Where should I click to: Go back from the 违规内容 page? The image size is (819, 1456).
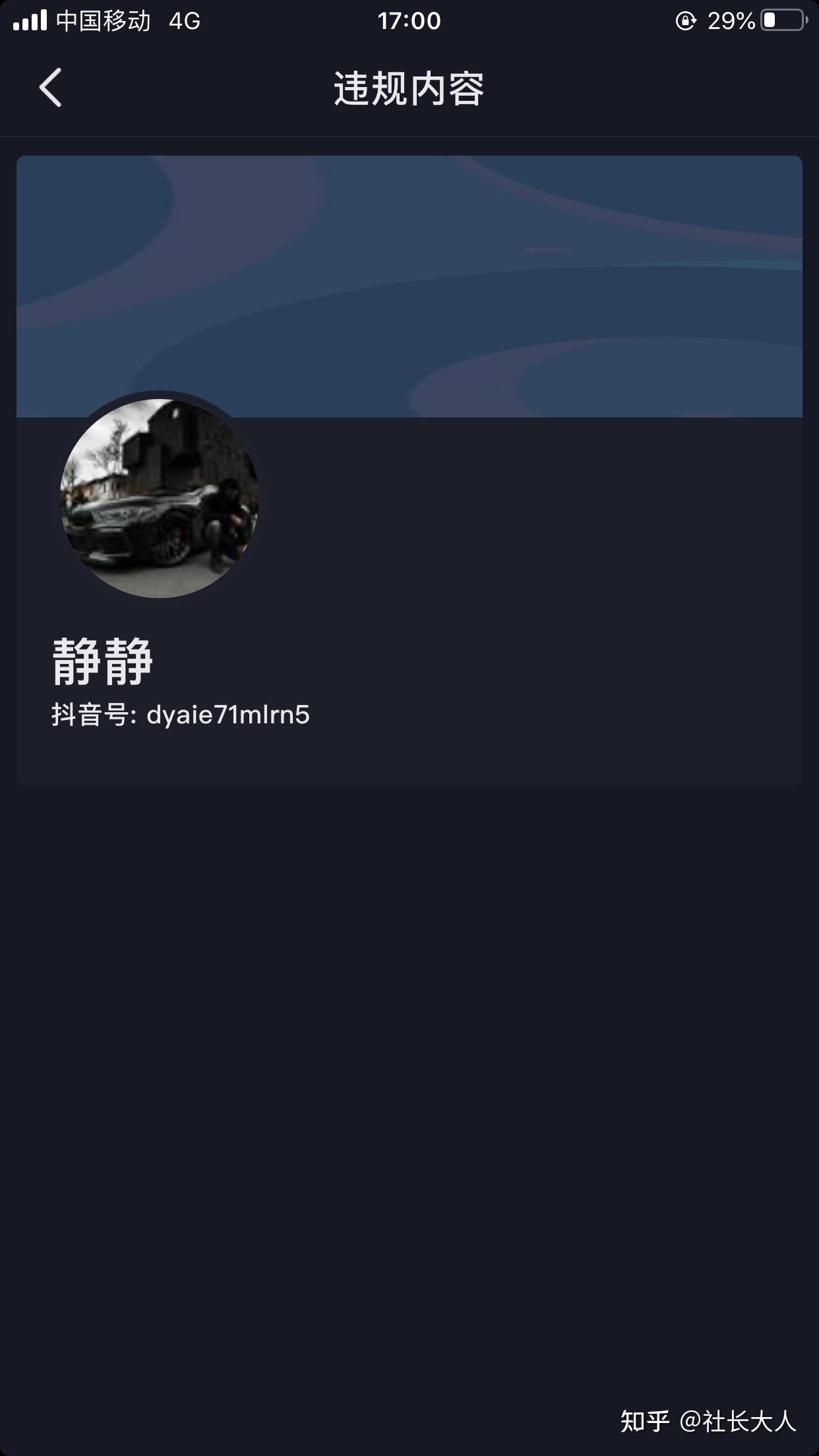tap(51, 88)
